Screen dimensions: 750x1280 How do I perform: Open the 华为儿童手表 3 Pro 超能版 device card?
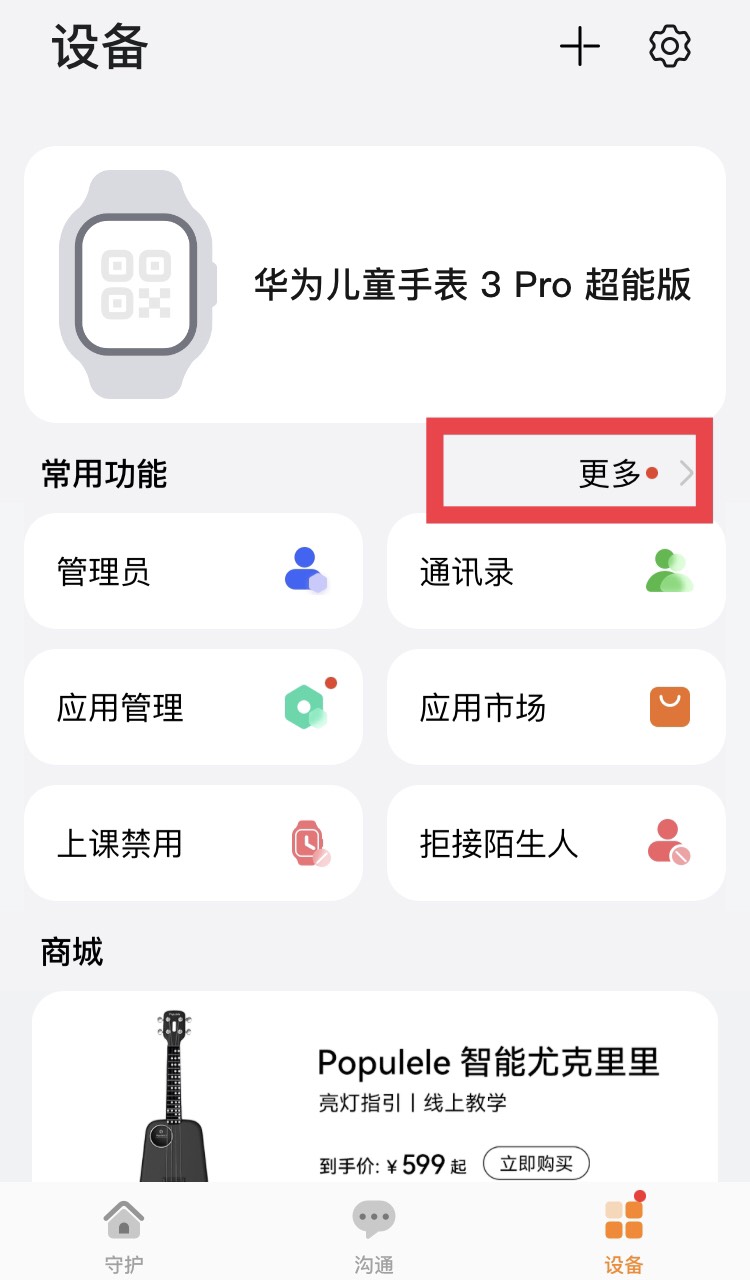pyautogui.click(x=374, y=285)
